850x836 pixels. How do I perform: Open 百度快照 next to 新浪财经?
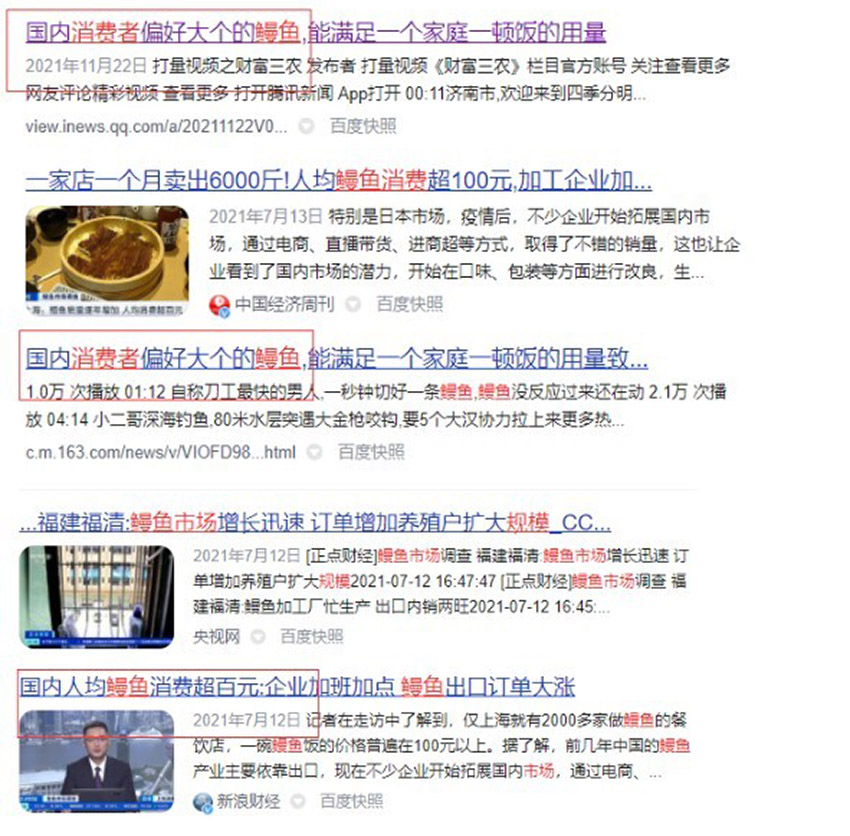(351, 801)
